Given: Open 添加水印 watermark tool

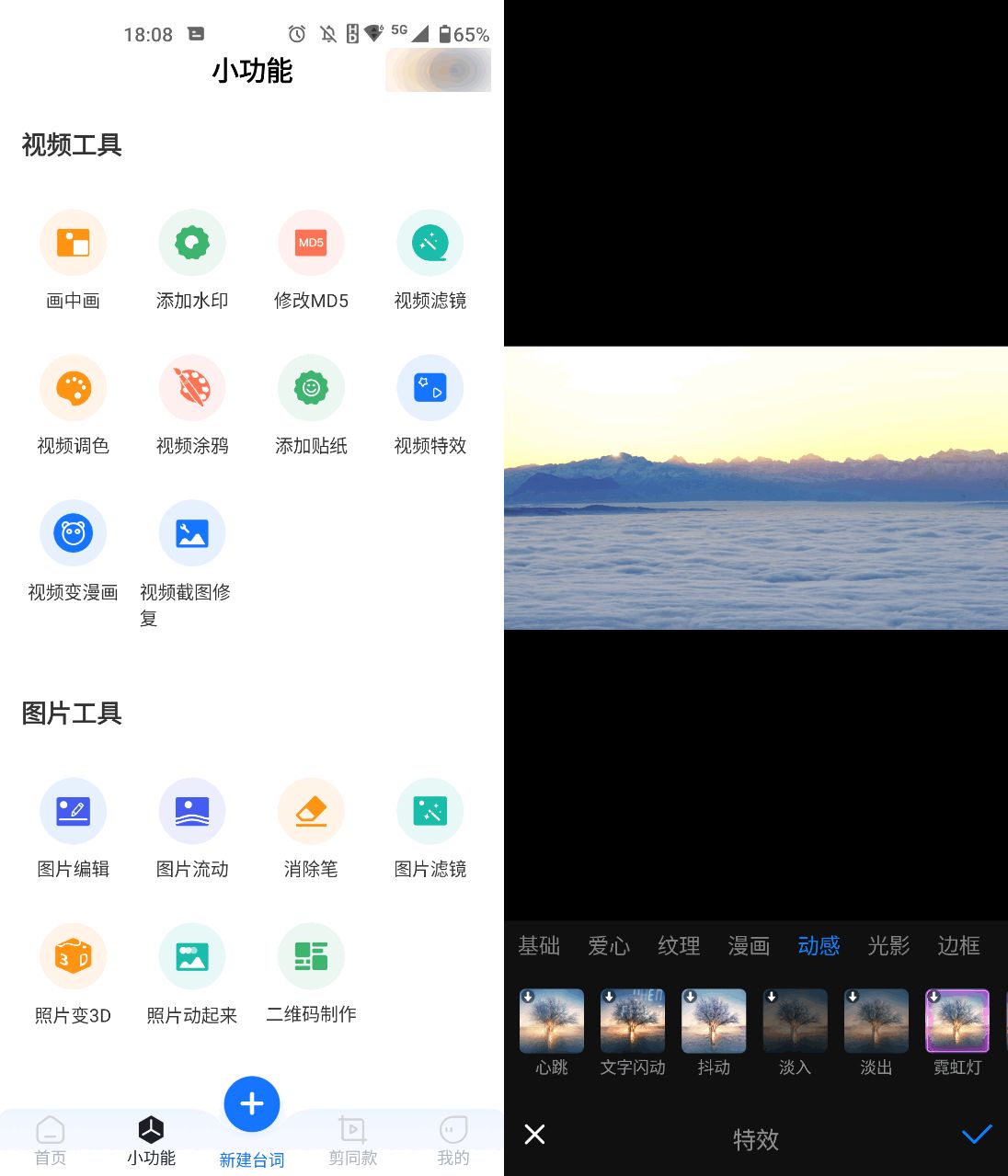Looking at the screenshot, I should point(191,244).
